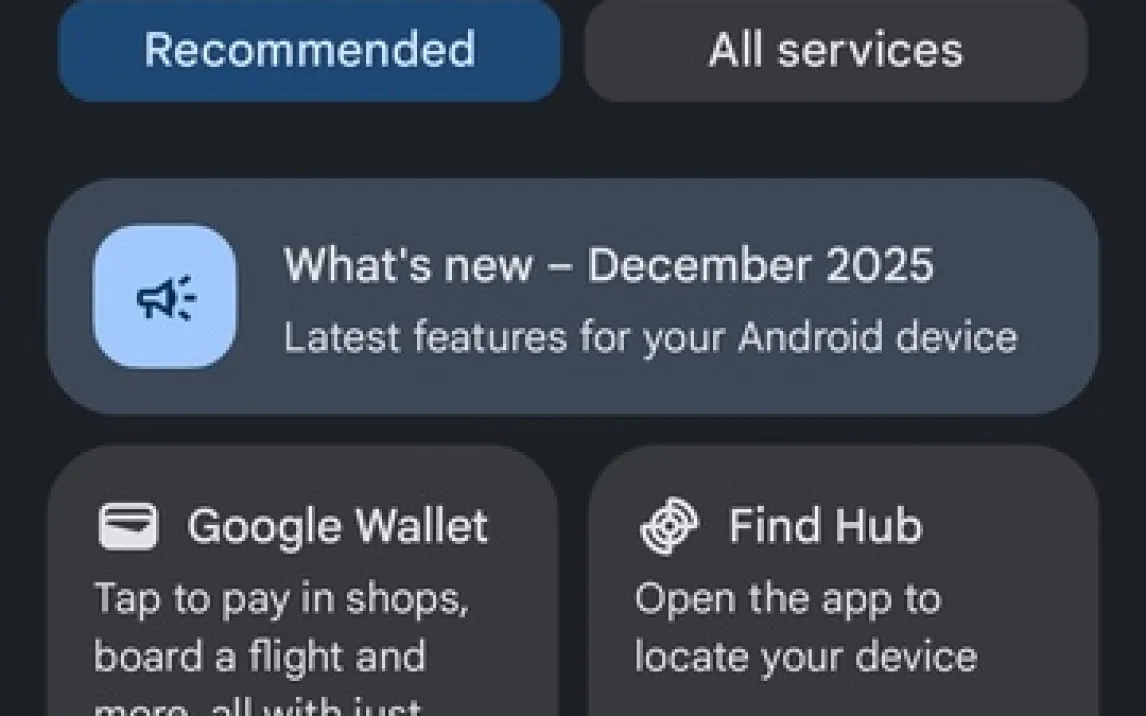Viewport: 1146px width, 716px height.
Task: Switch to the All services tab
Action: pyautogui.click(x=835, y=50)
